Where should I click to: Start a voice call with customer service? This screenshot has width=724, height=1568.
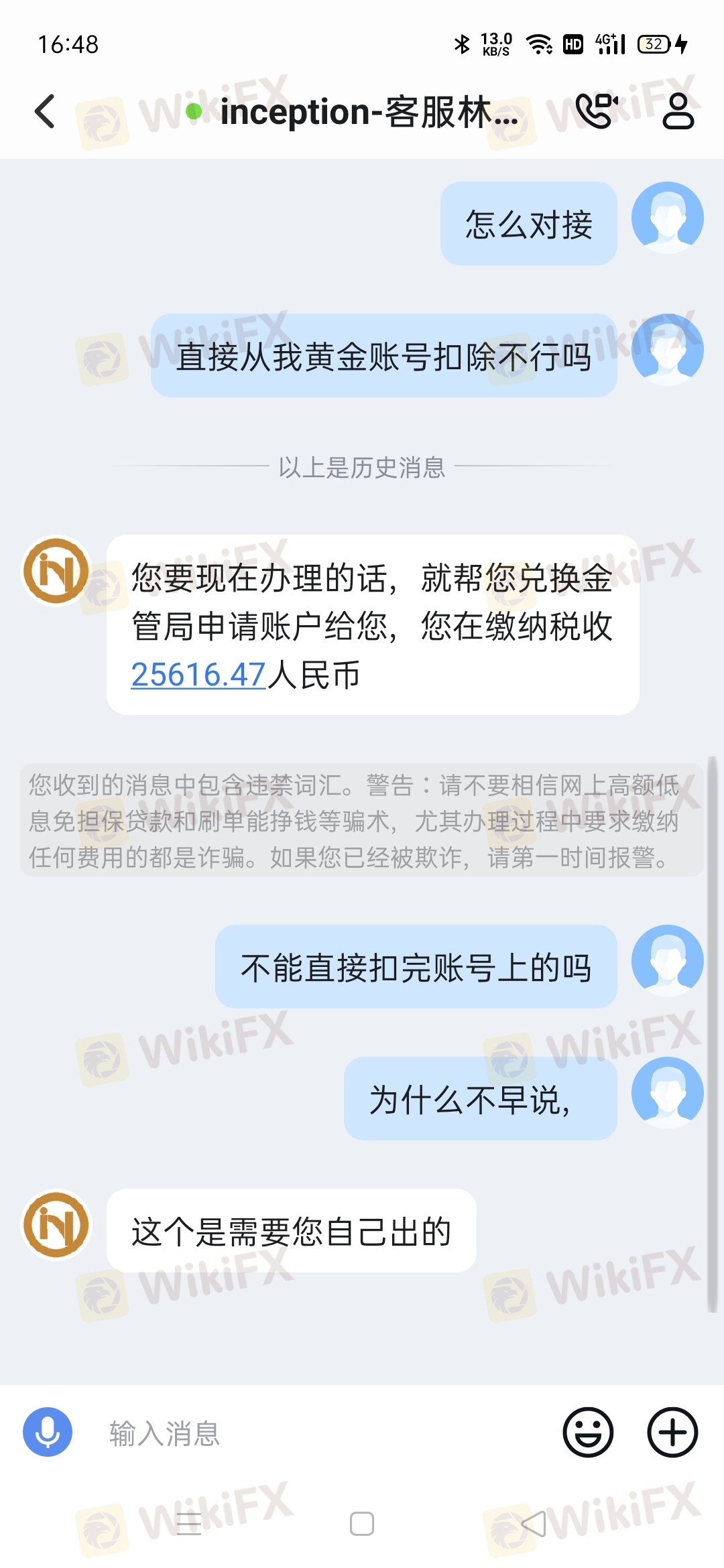click(596, 111)
